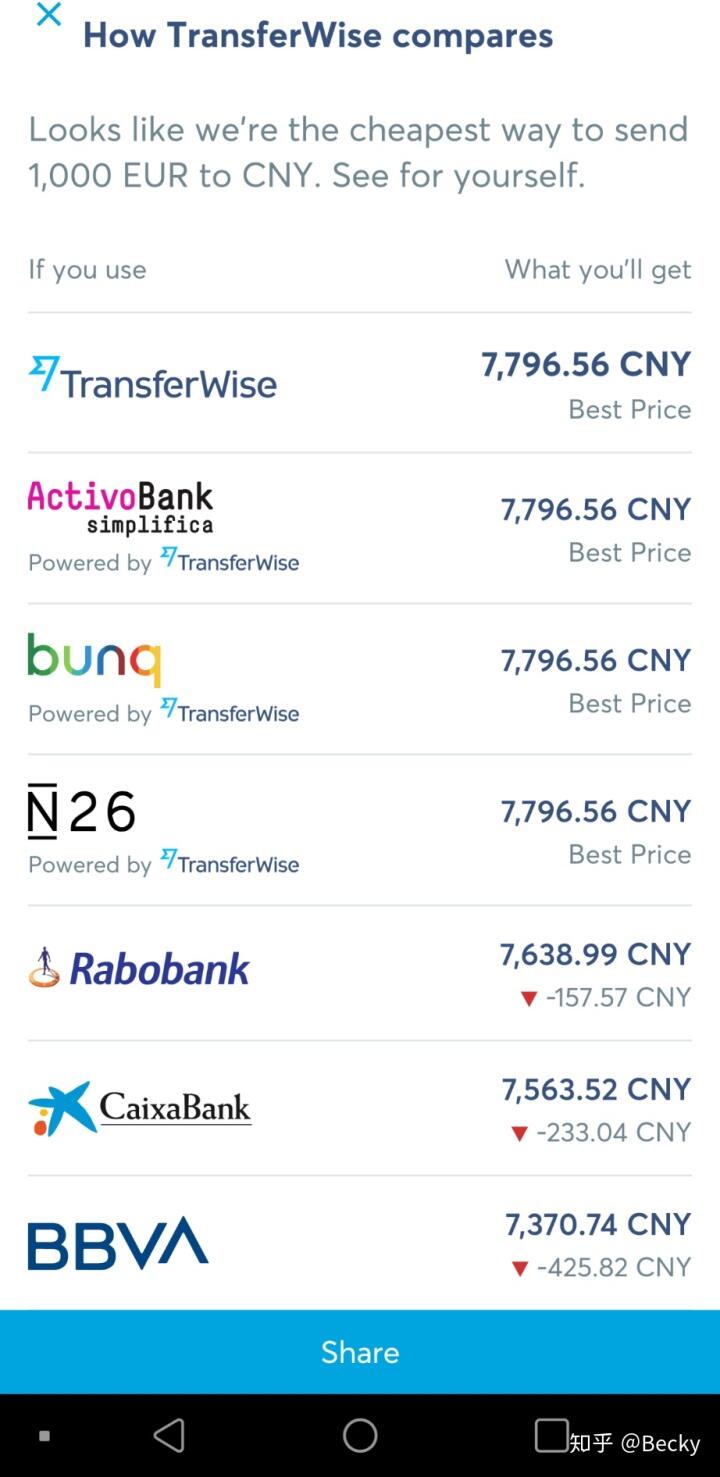Open recent apps with the square button

point(551,1435)
